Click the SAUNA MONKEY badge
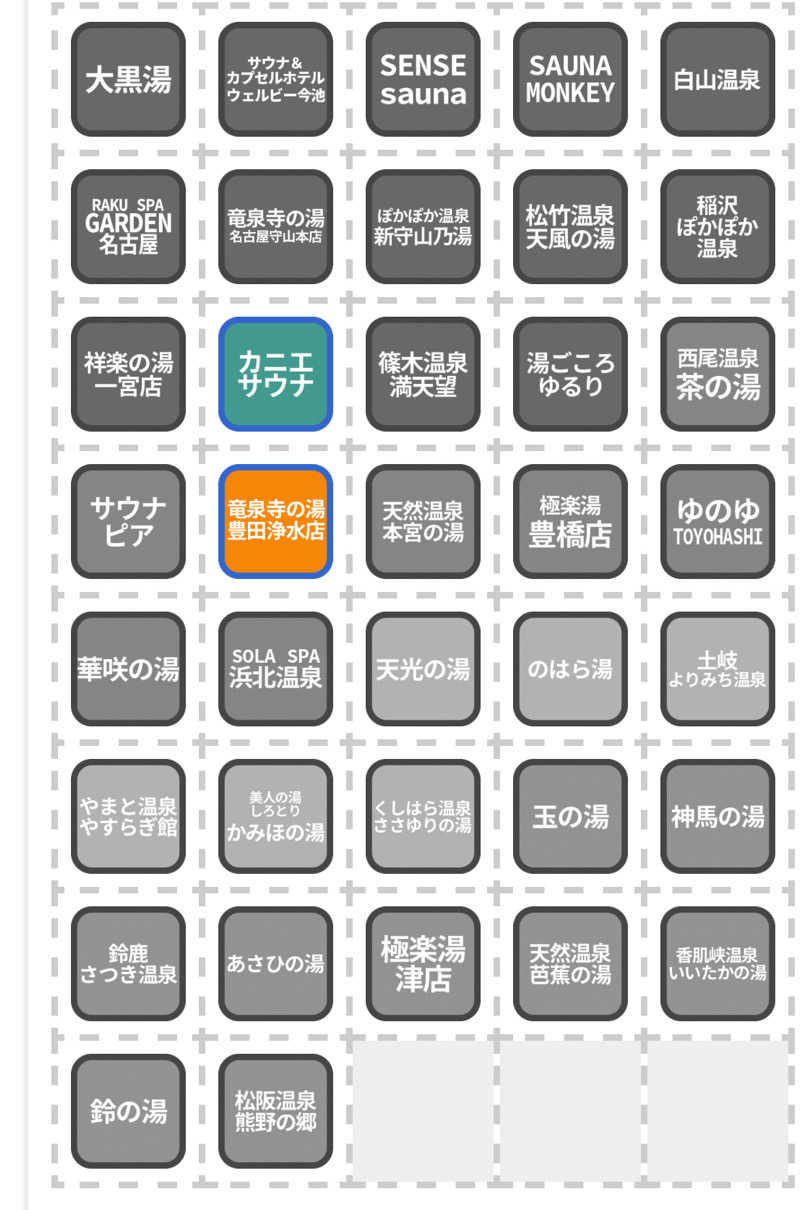This screenshot has height=1210, width=800. pos(569,80)
